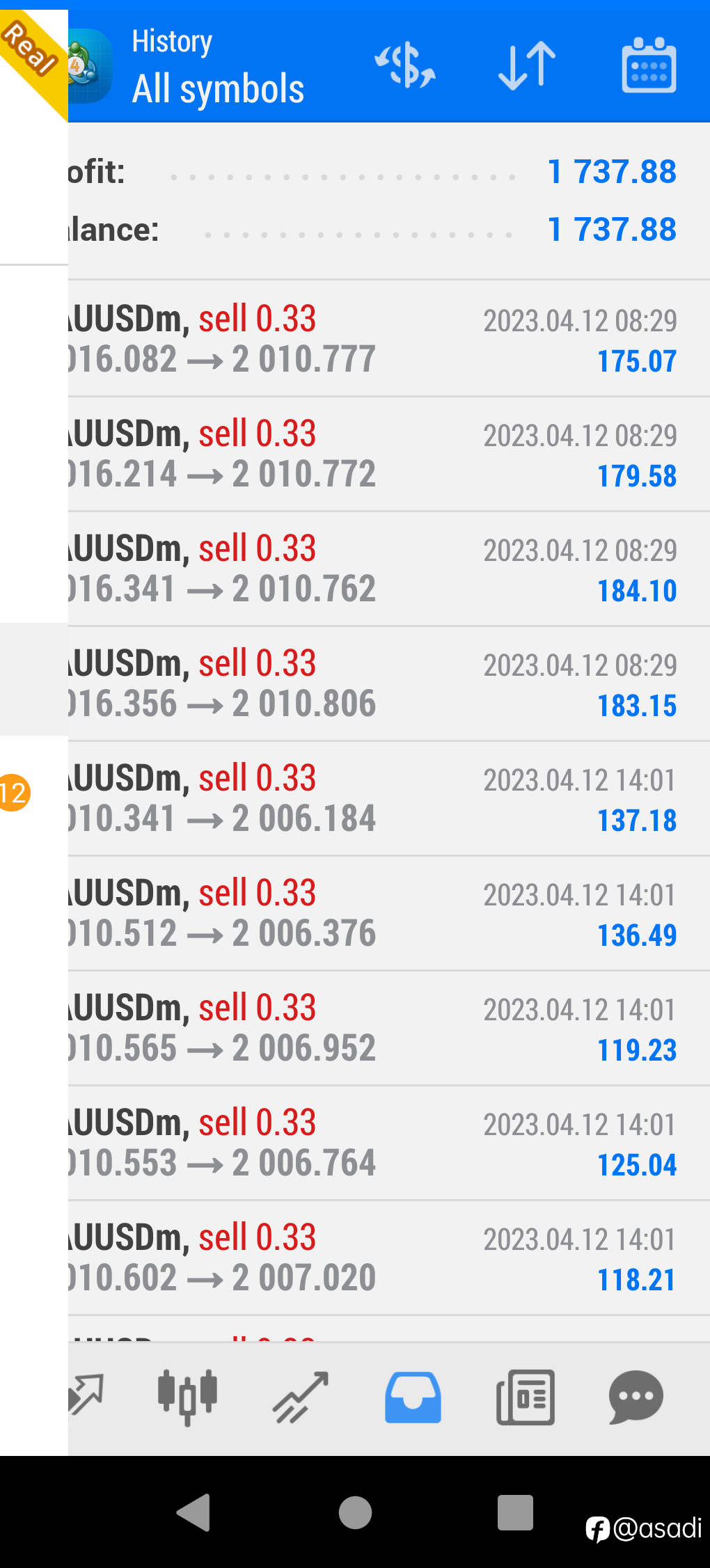This screenshot has width=710, height=1568.
Task: Switch to the trade tab with trend arrow
Action: [301, 1397]
